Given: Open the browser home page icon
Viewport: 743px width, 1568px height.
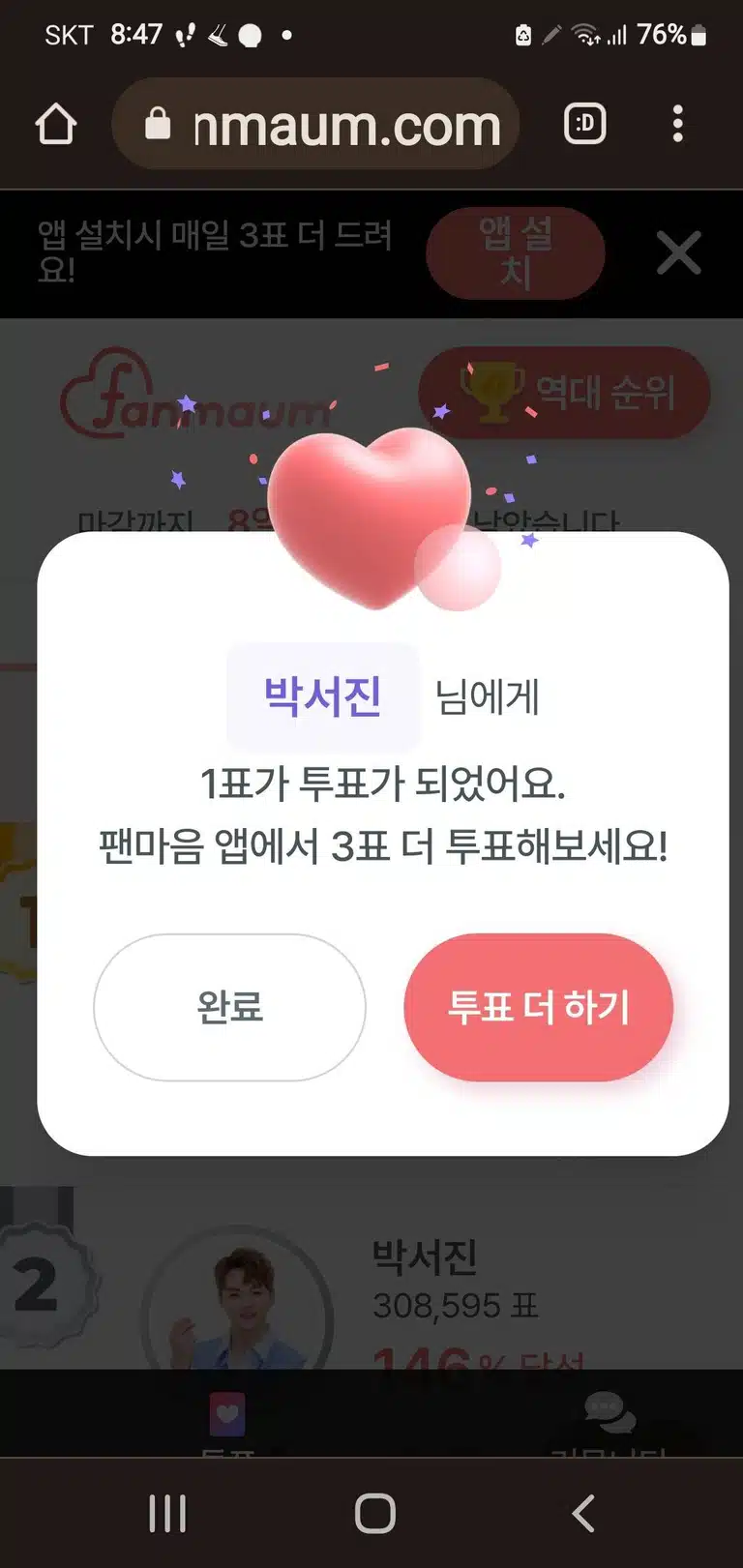Looking at the screenshot, I should coord(56,124).
